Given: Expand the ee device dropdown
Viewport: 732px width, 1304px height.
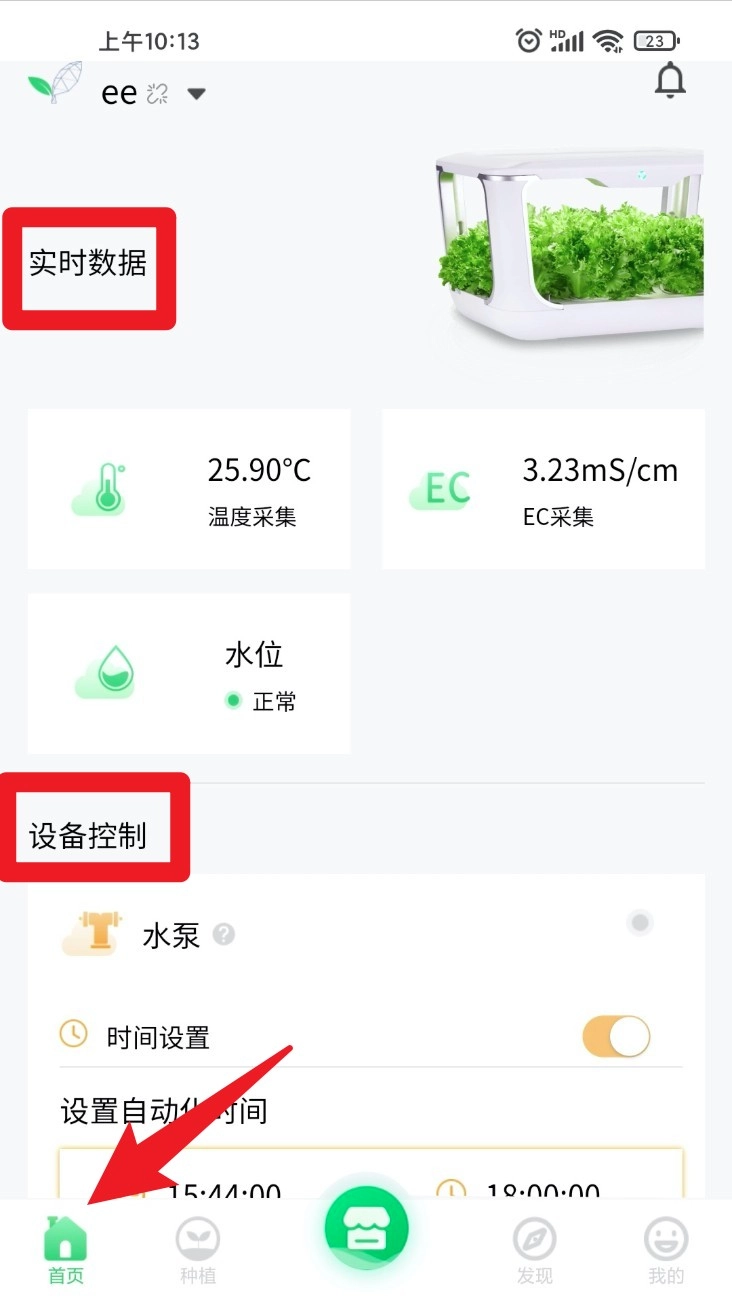Looking at the screenshot, I should coord(197,94).
